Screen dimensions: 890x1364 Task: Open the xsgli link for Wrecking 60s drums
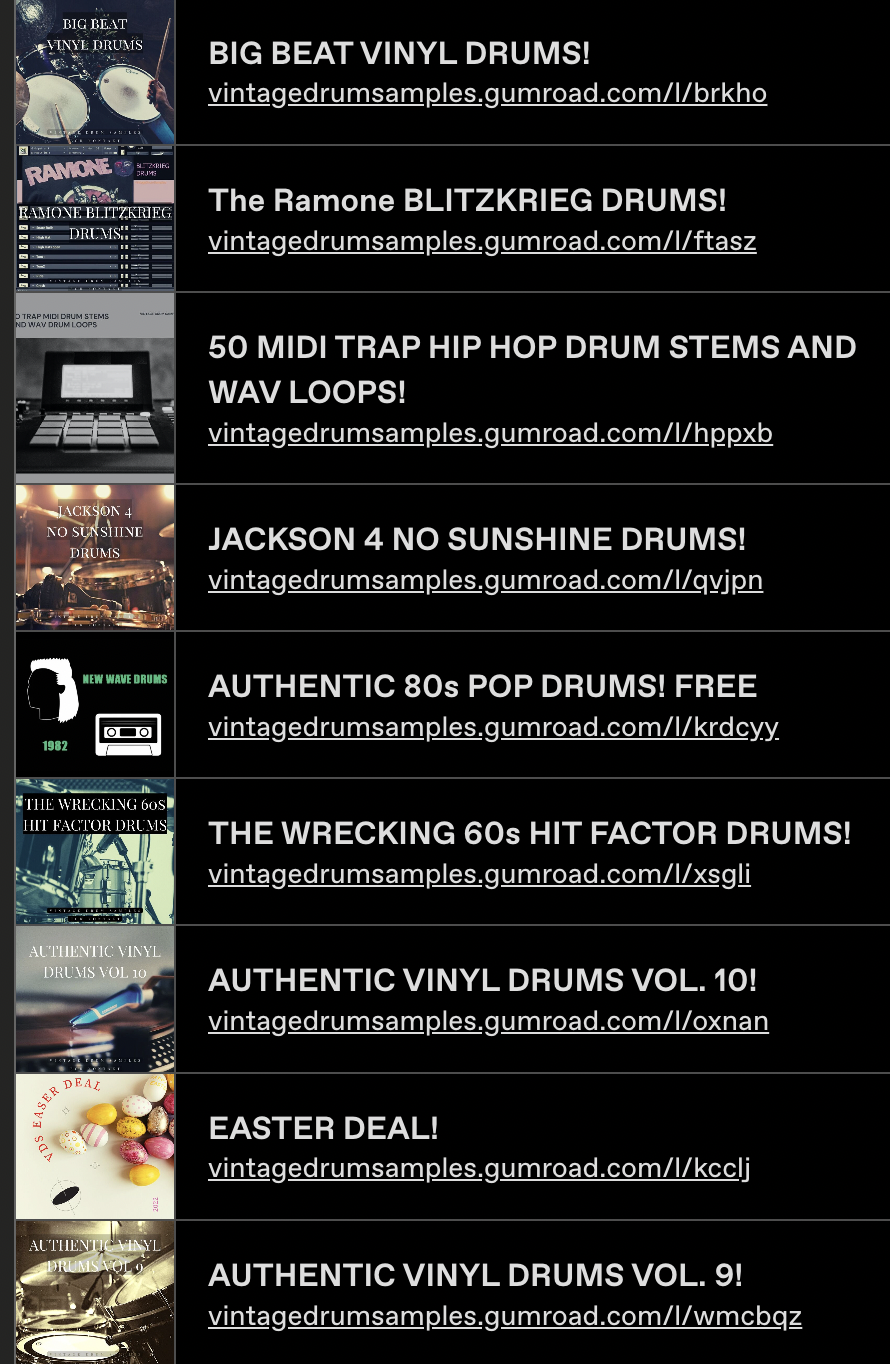(x=479, y=874)
